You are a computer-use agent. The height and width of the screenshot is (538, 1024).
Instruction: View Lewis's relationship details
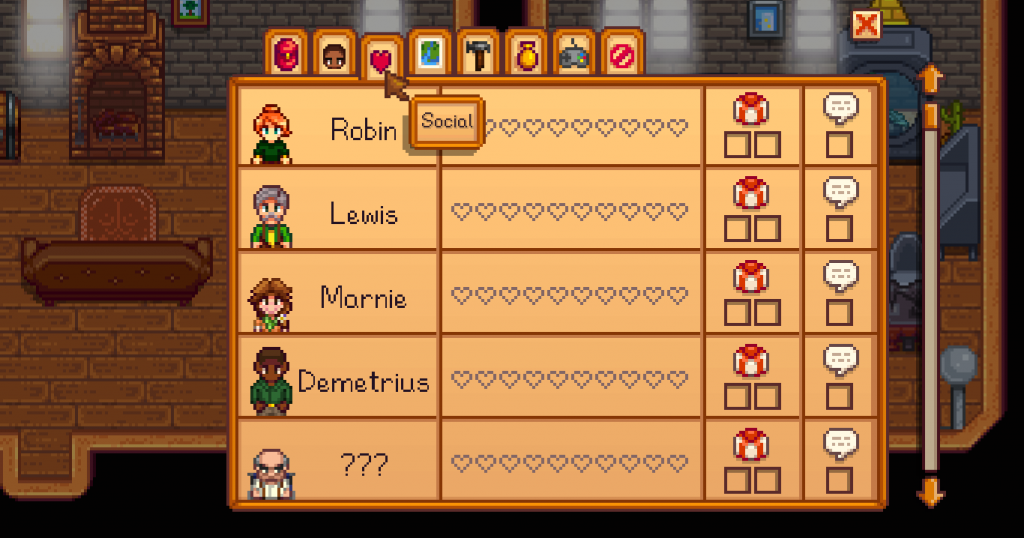(340, 212)
